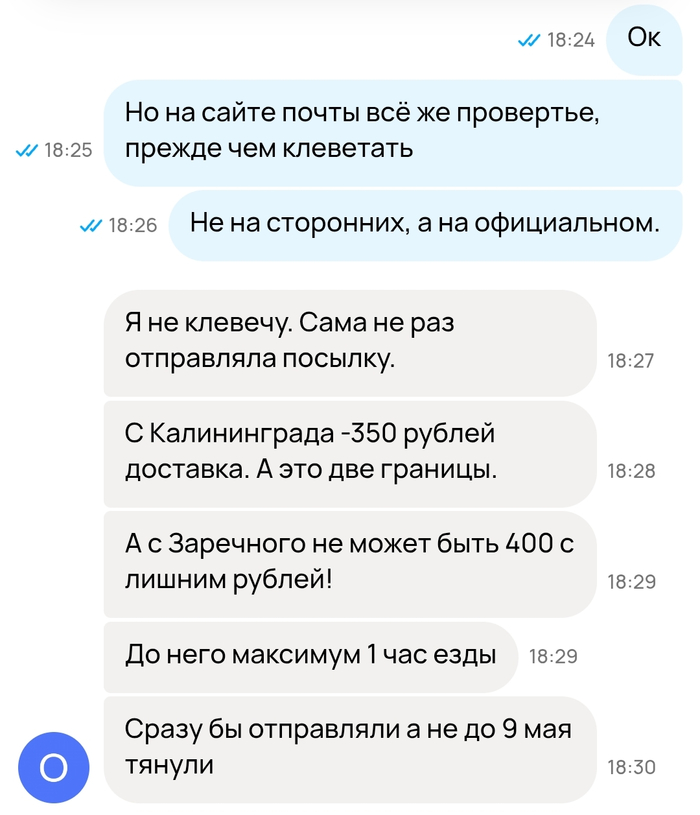Open the sender's profile avatar "O"
Viewport: 700px width, 815px height.
(54, 767)
